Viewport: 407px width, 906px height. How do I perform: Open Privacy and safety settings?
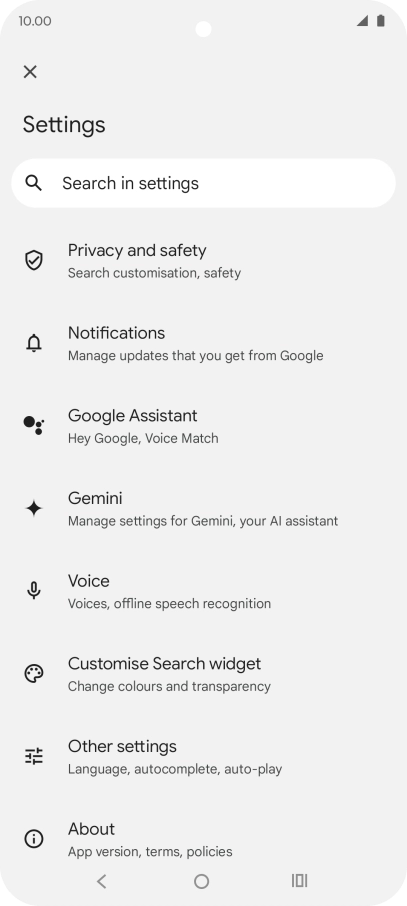(204, 261)
